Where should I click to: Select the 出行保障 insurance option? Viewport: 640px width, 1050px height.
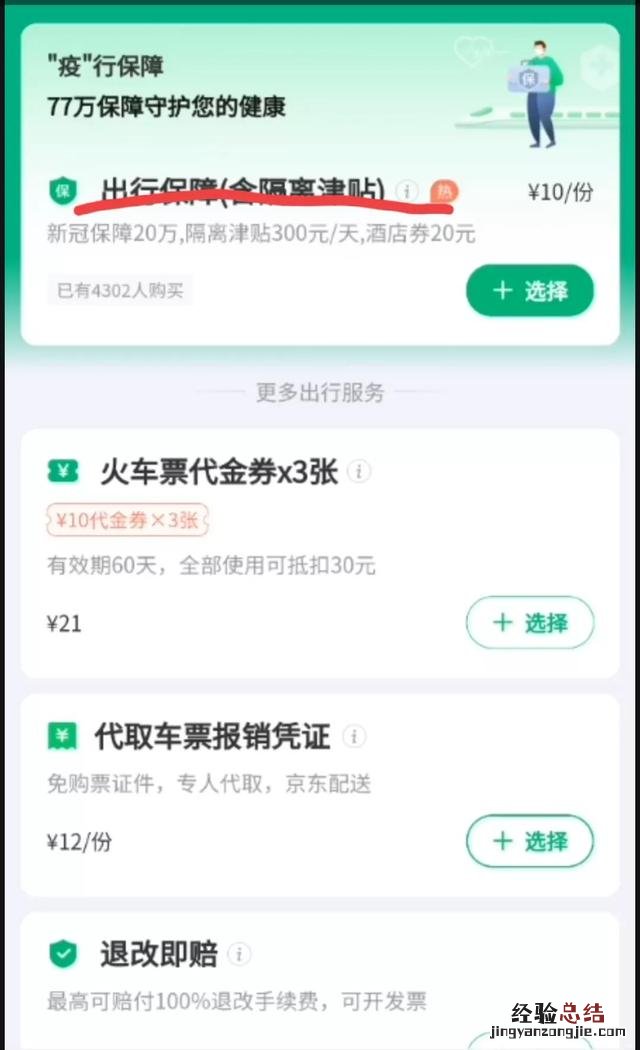click(x=530, y=291)
